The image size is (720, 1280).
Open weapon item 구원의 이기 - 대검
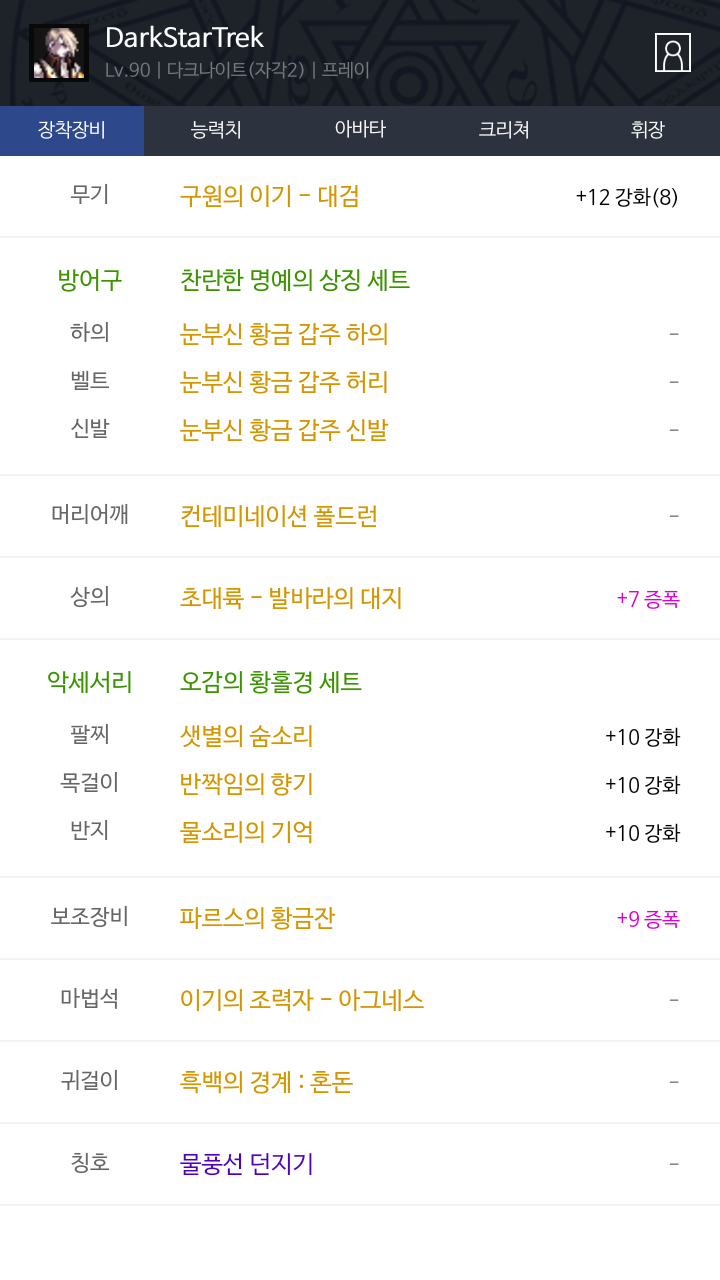pos(270,196)
